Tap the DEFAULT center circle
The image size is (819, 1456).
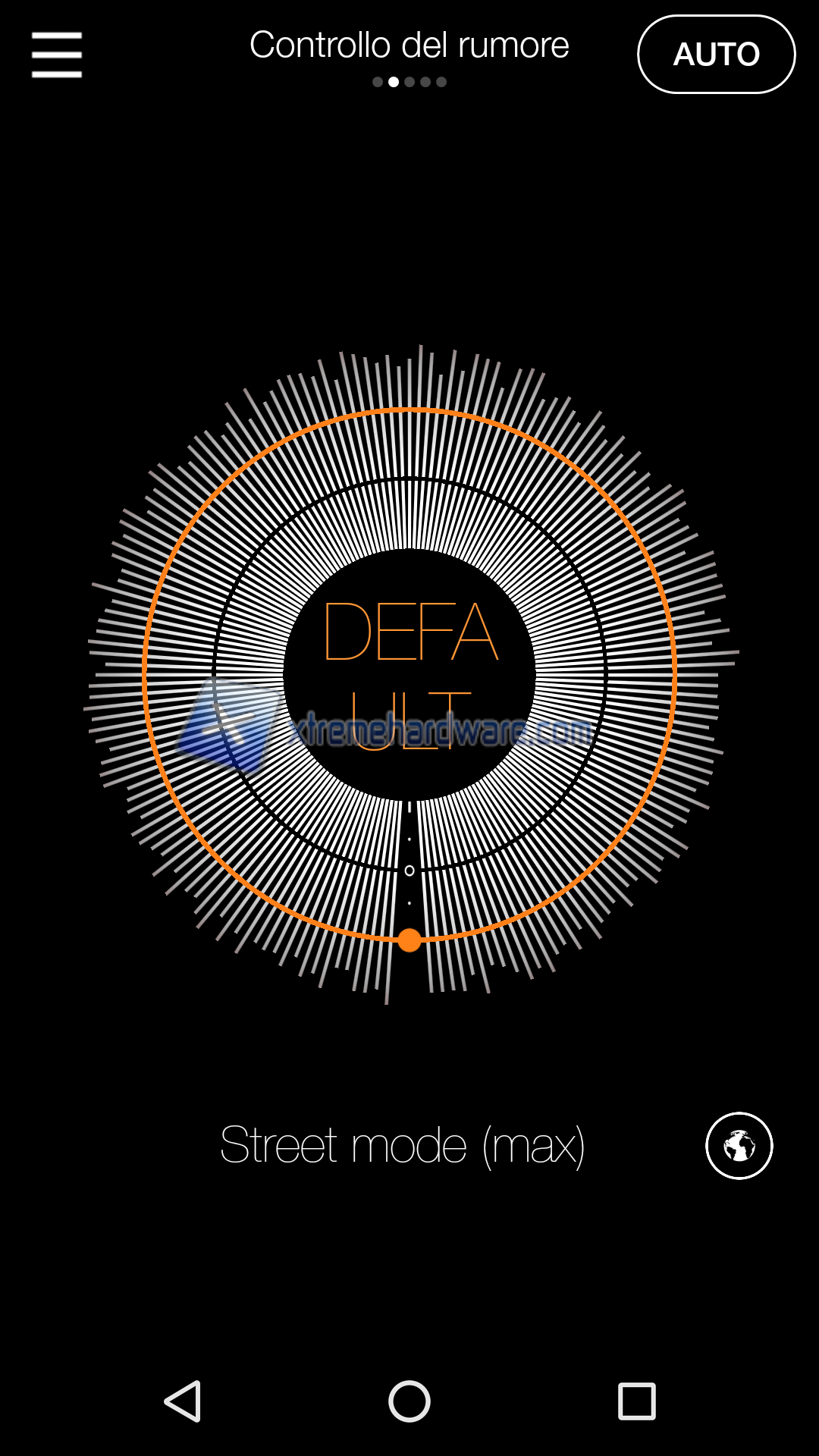coord(409,673)
